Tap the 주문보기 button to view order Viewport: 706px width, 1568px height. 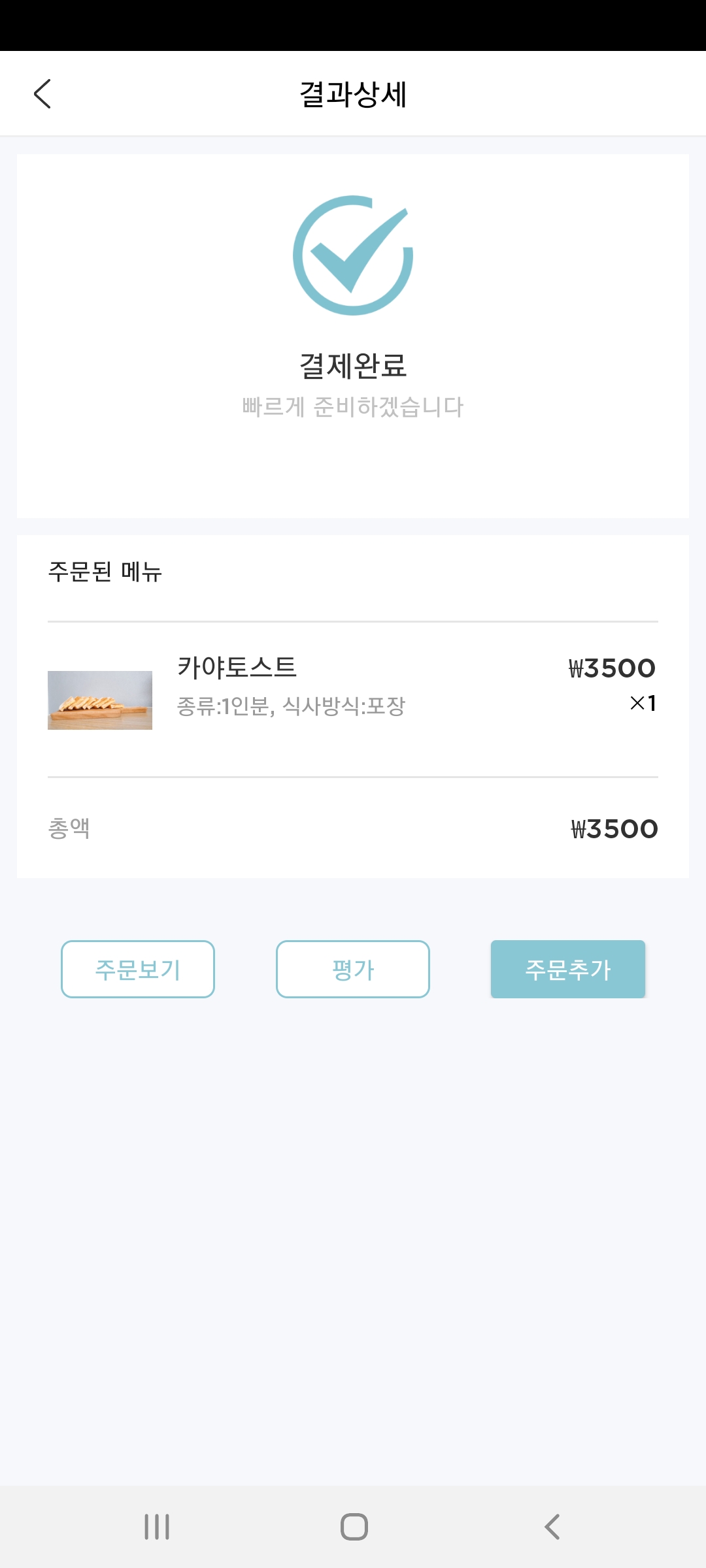tap(138, 970)
